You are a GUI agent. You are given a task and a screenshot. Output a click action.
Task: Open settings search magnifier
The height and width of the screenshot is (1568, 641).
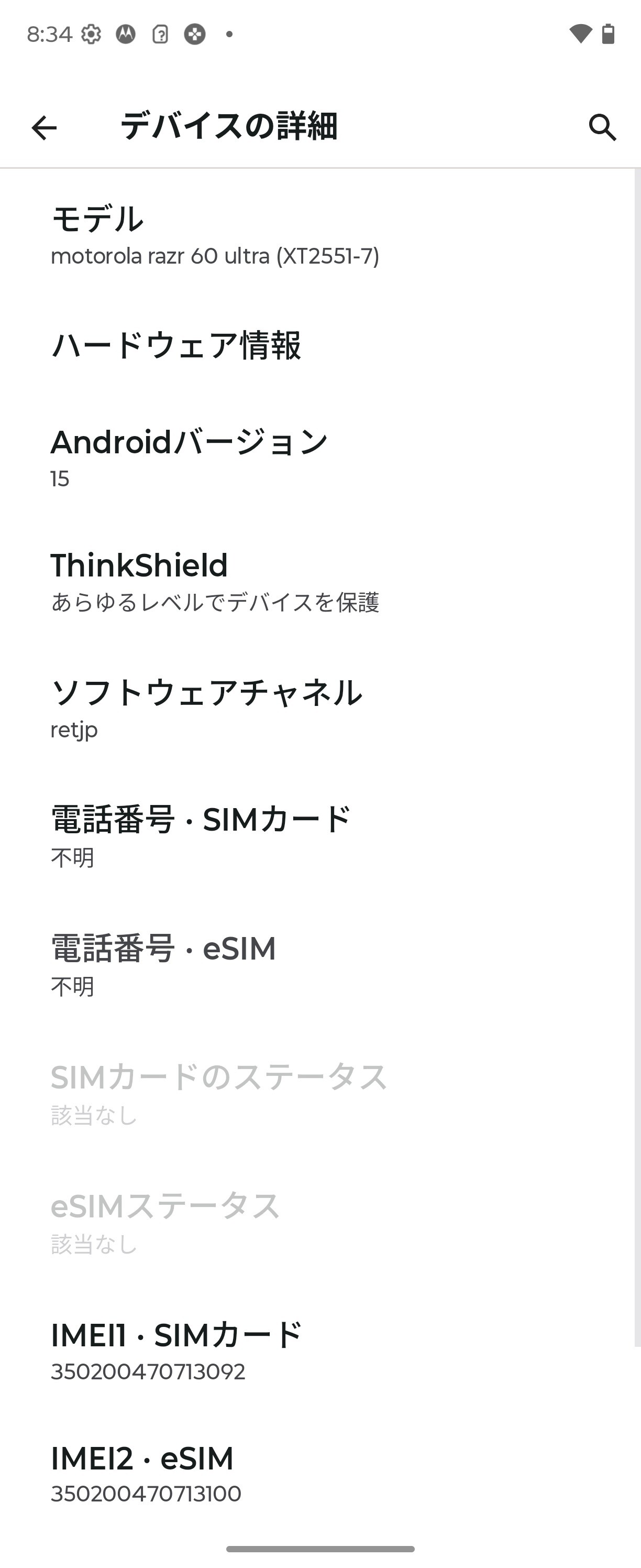(602, 128)
